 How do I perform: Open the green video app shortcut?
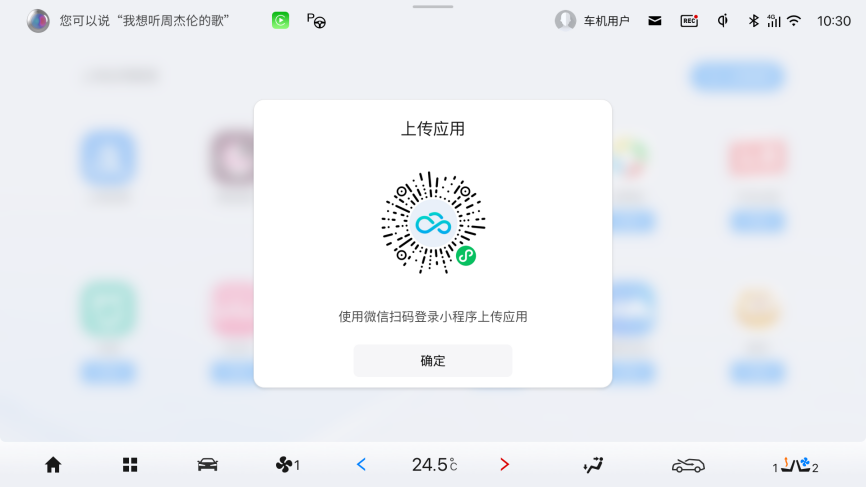(281, 20)
